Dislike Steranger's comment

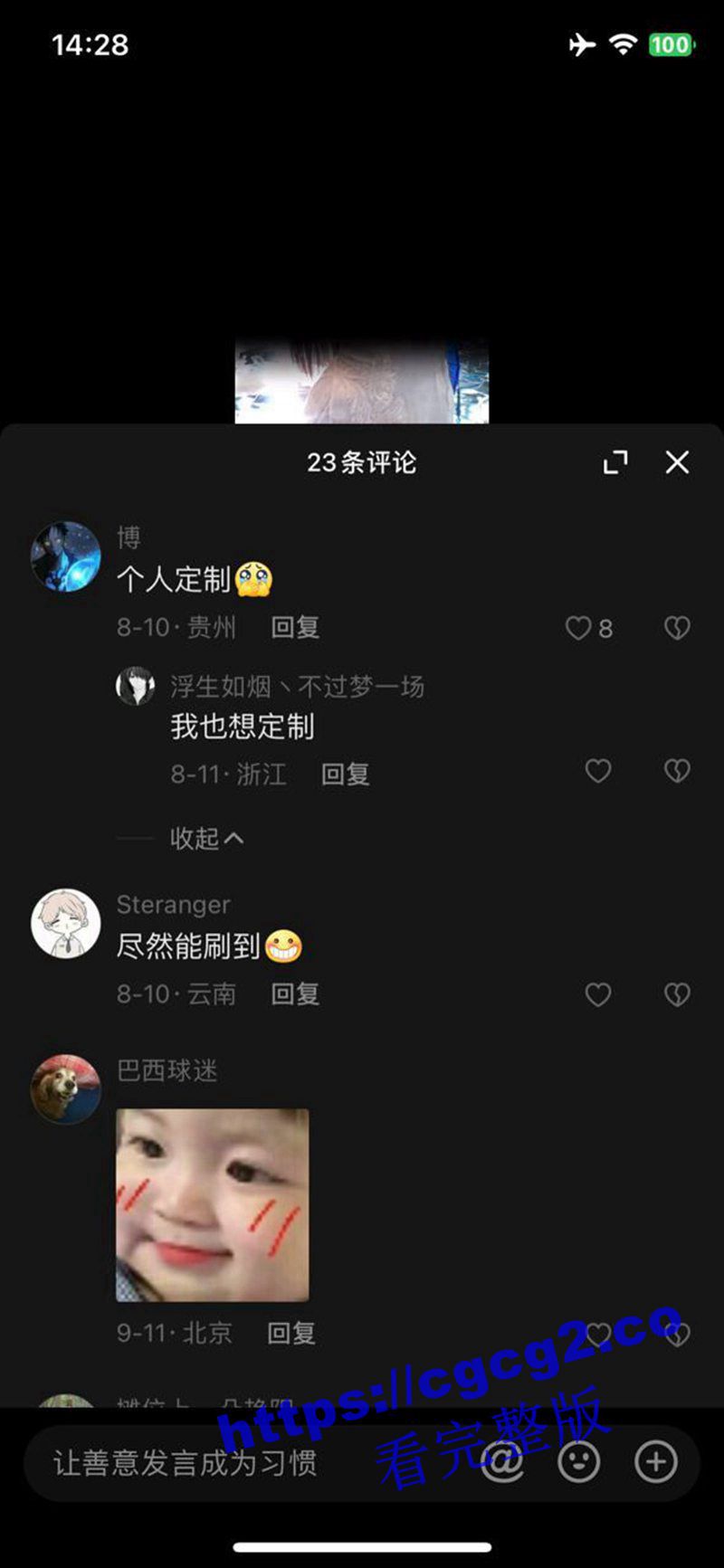[x=677, y=994]
